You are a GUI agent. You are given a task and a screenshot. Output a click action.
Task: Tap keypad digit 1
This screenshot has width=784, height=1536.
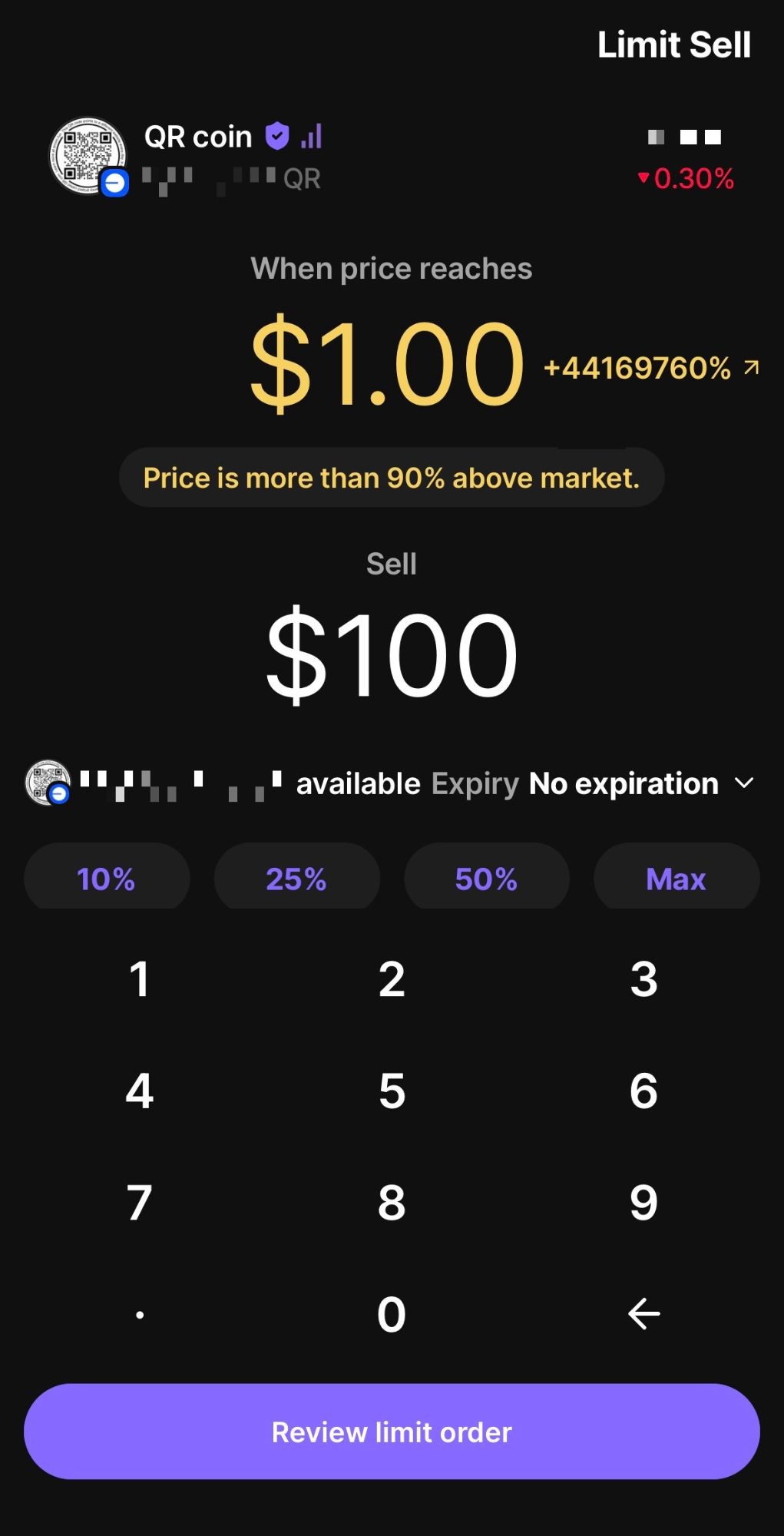point(140,979)
